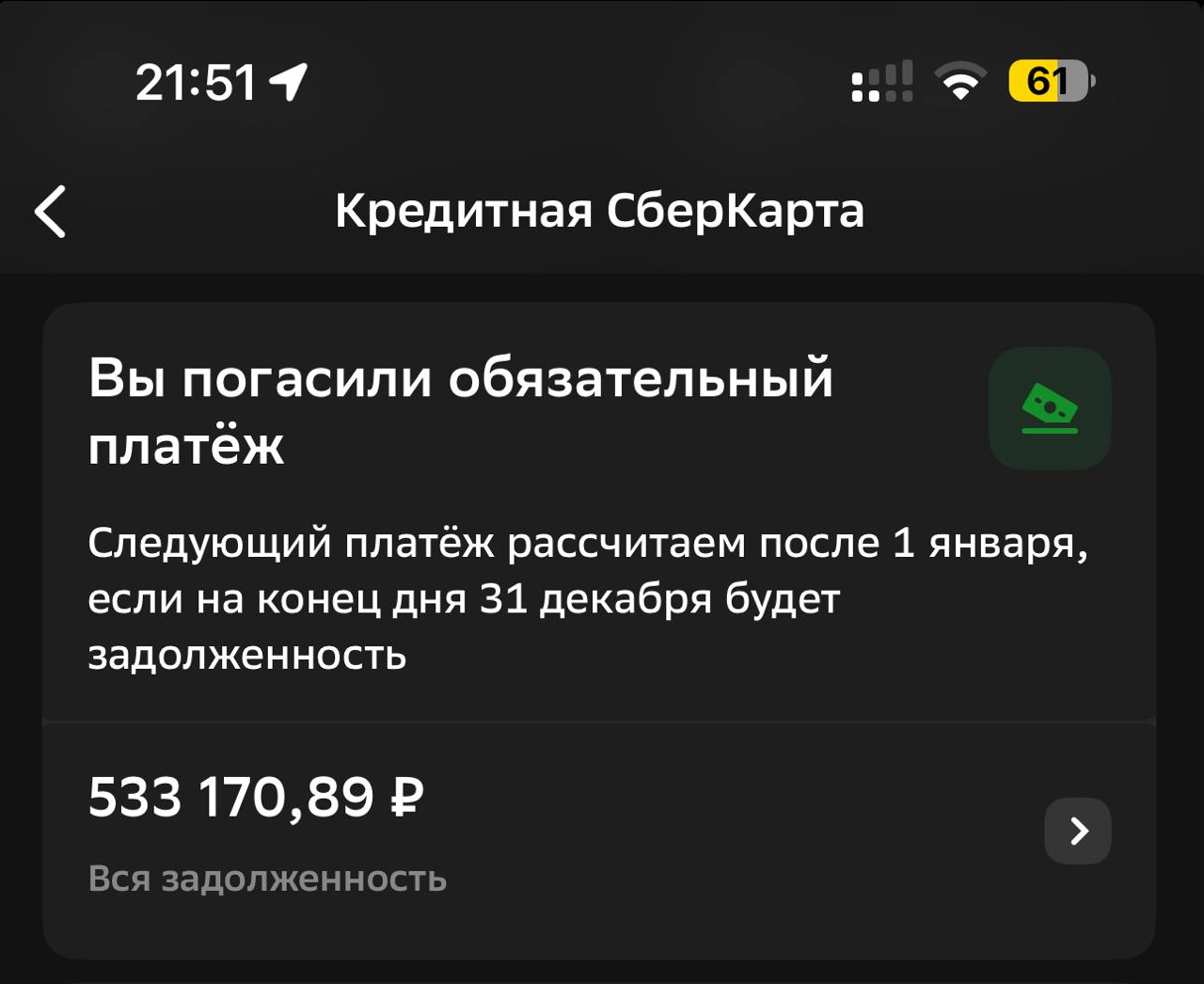Go back from Кредитная СберКарта screen
This screenshot has height=984, width=1204.
(x=51, y=212)
